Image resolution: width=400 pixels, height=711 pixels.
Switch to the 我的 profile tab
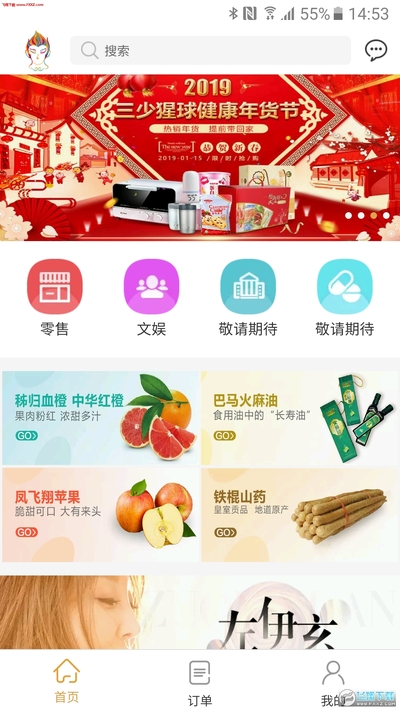pos(332,682)
